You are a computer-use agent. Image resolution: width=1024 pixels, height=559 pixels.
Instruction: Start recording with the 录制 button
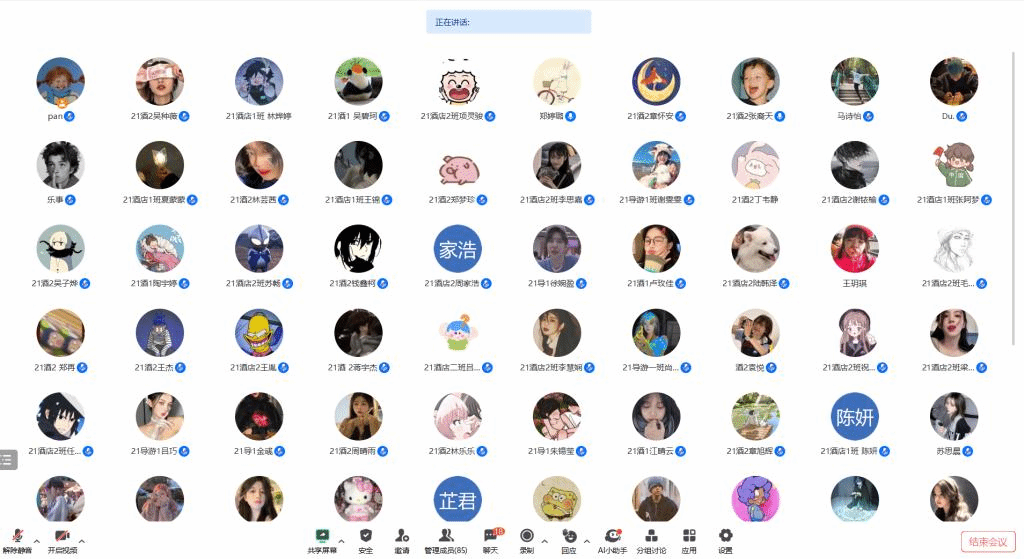coord(527,539)
